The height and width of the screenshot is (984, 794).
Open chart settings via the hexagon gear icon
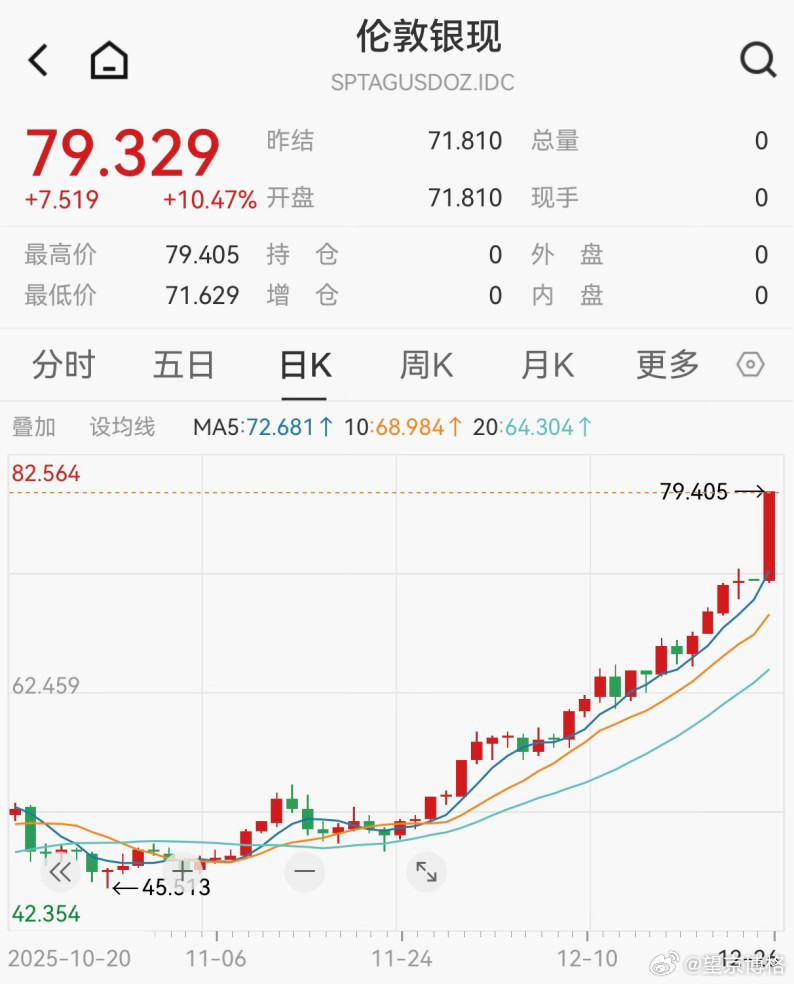(x=750, y=365)
